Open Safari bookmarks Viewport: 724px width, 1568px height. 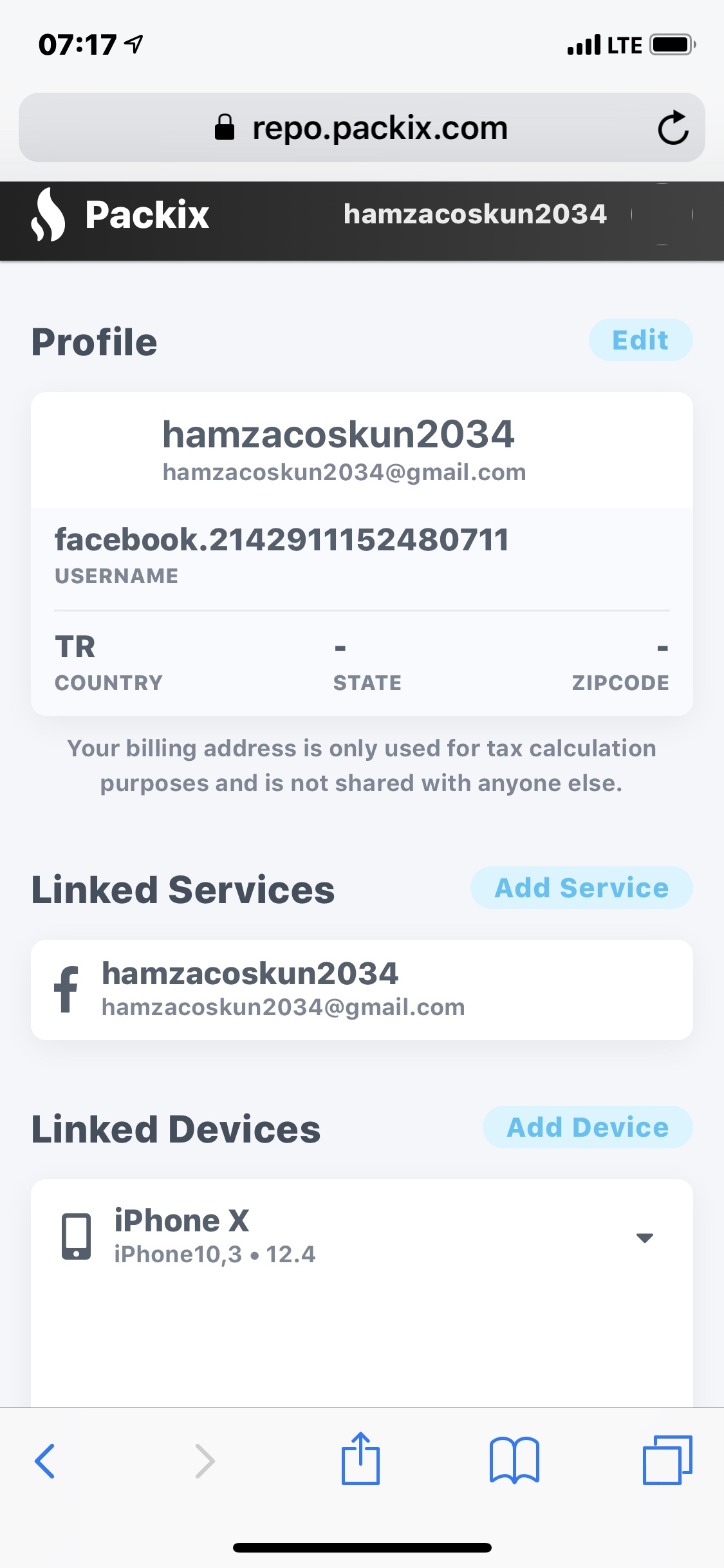514,1461
